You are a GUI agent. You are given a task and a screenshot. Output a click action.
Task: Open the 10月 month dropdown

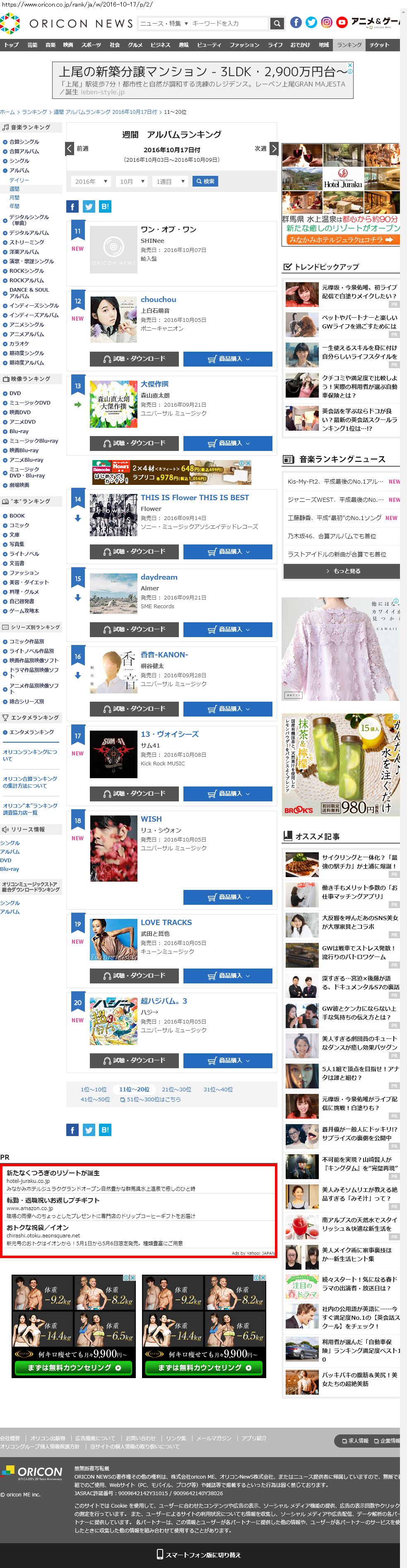[x=132, y=181]
